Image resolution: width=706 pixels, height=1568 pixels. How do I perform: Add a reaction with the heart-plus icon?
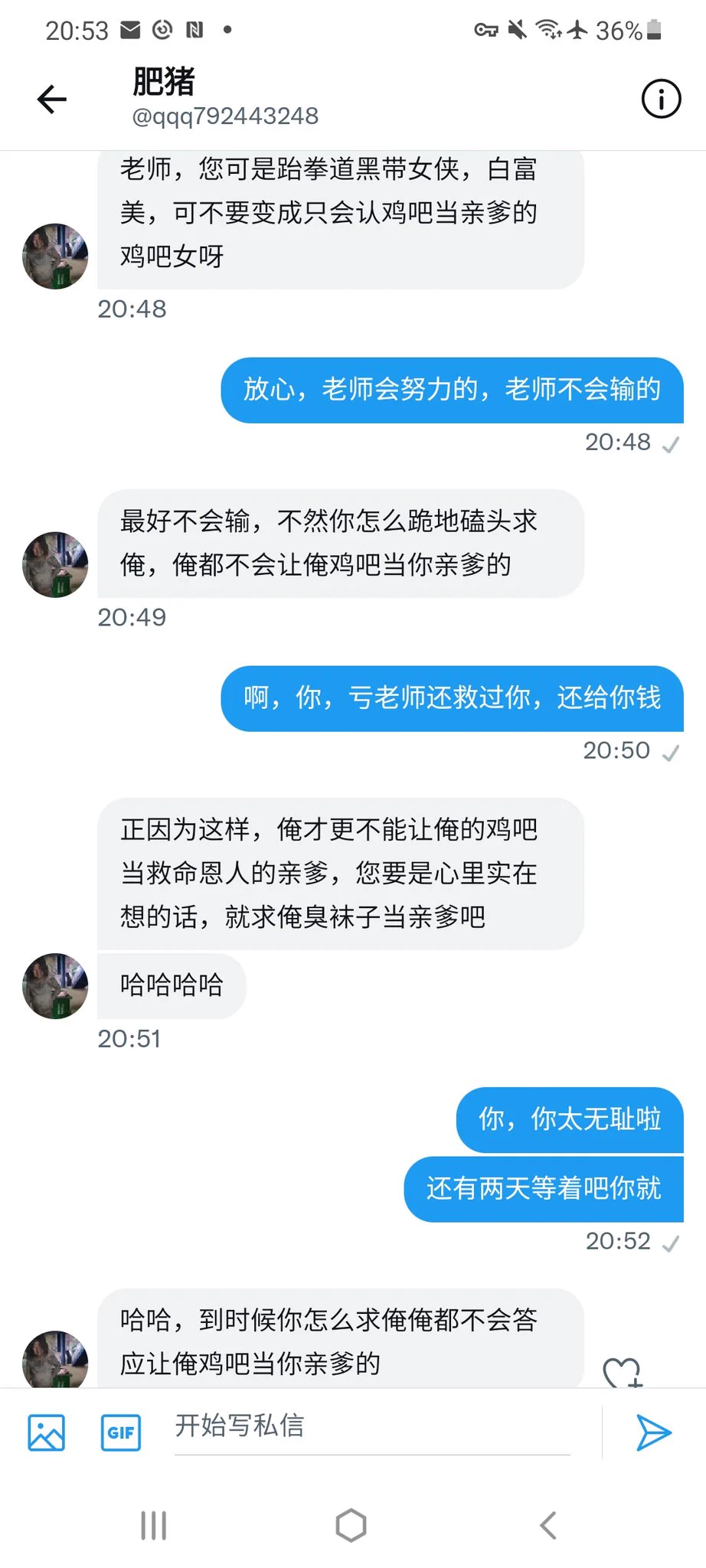coord(622,1372)
